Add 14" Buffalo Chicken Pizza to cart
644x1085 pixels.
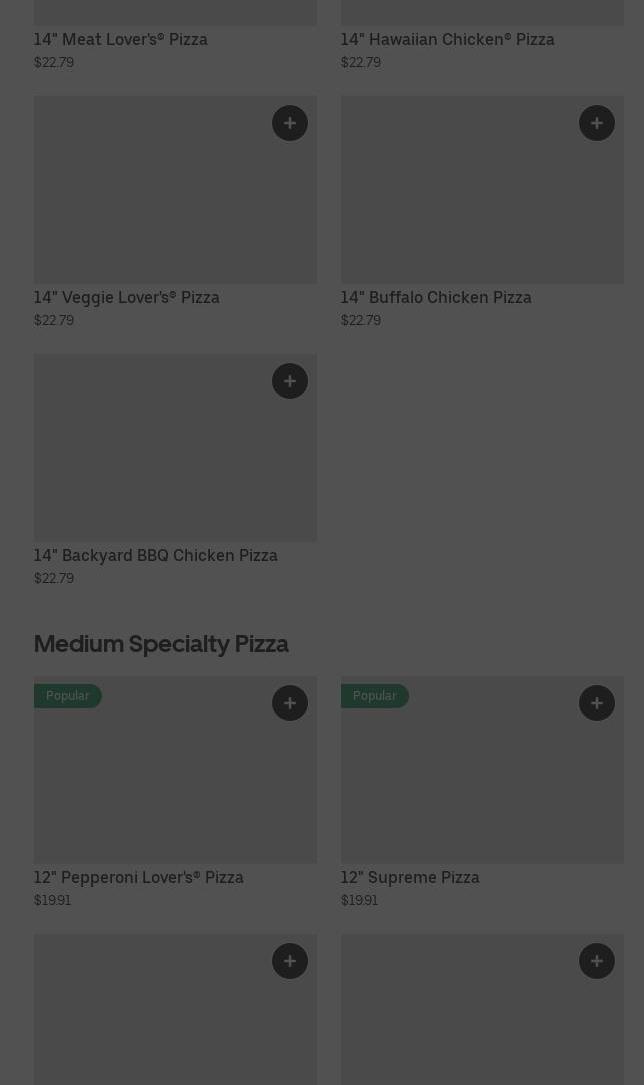[597, 123]
